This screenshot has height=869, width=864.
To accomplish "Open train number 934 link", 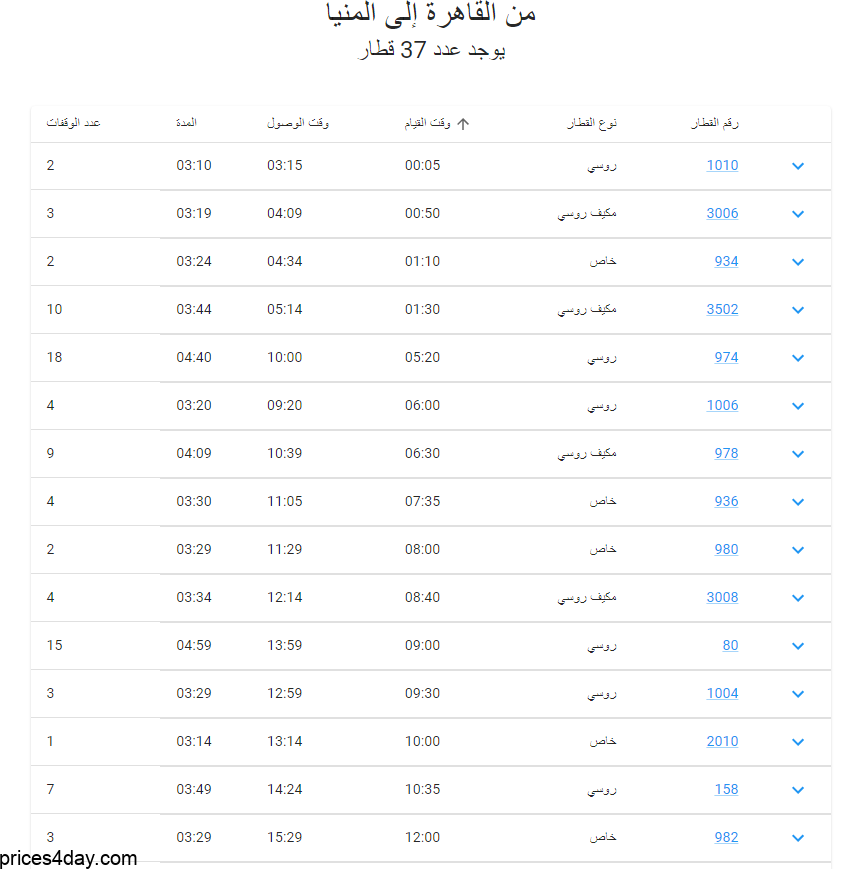I will 726,262.
